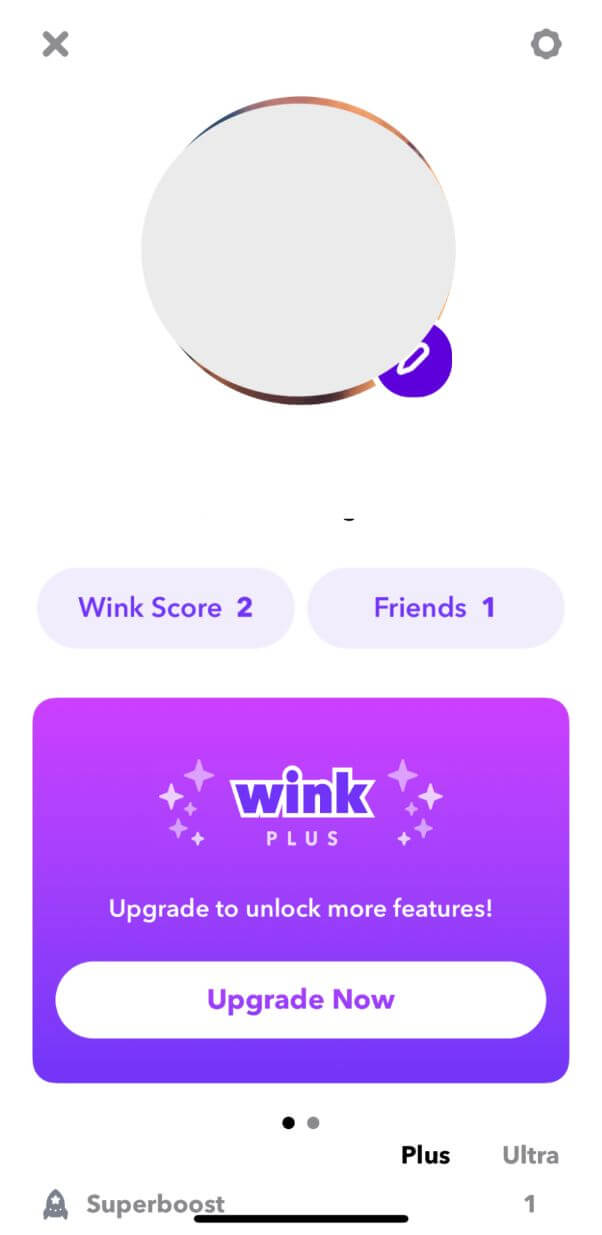Edit the profile photo with pencil button
The height and width of the screenshot is (1235, 602).
(x=416, y=359)
